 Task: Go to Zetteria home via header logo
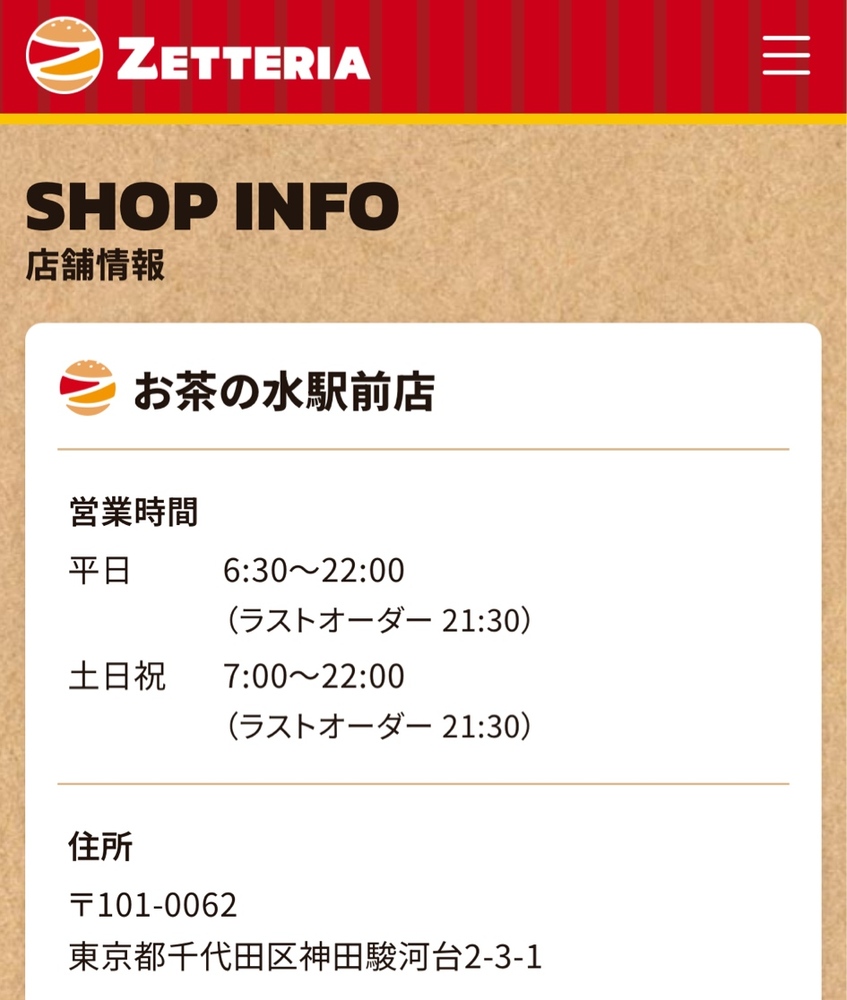point(198,56)
